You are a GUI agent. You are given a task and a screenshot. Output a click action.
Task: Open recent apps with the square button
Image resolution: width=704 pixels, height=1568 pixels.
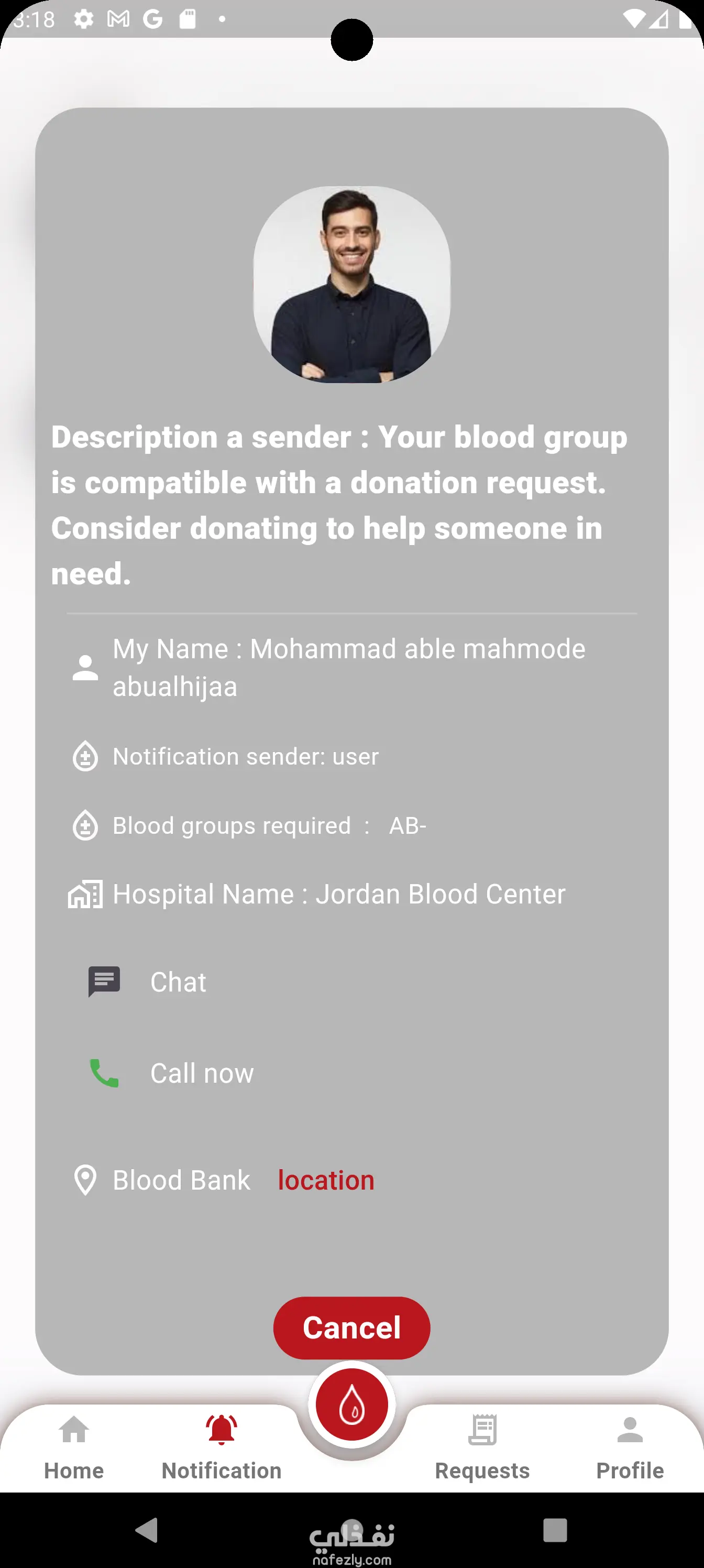tap(555, 1530)
